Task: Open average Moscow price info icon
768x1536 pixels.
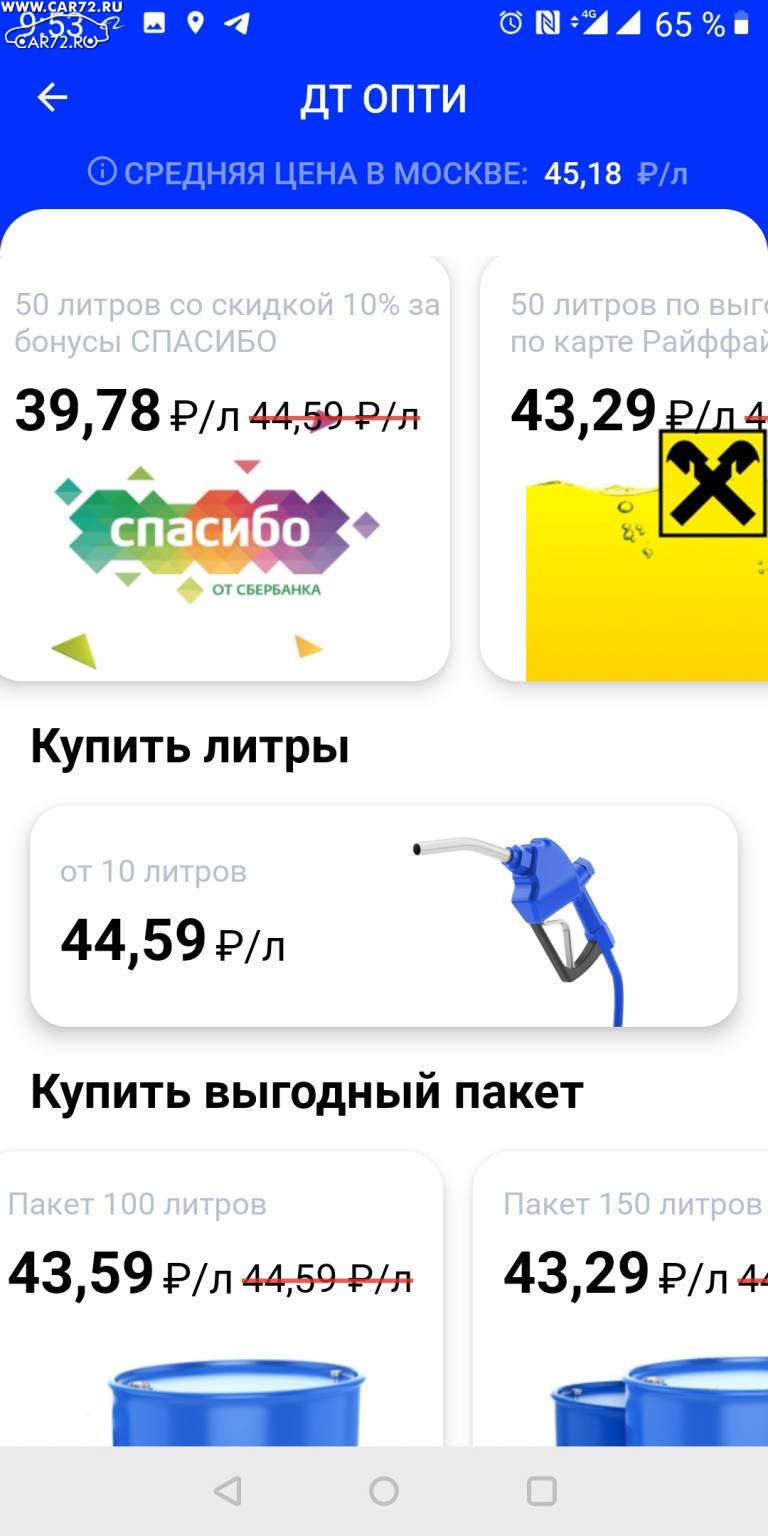Action: 102,172
